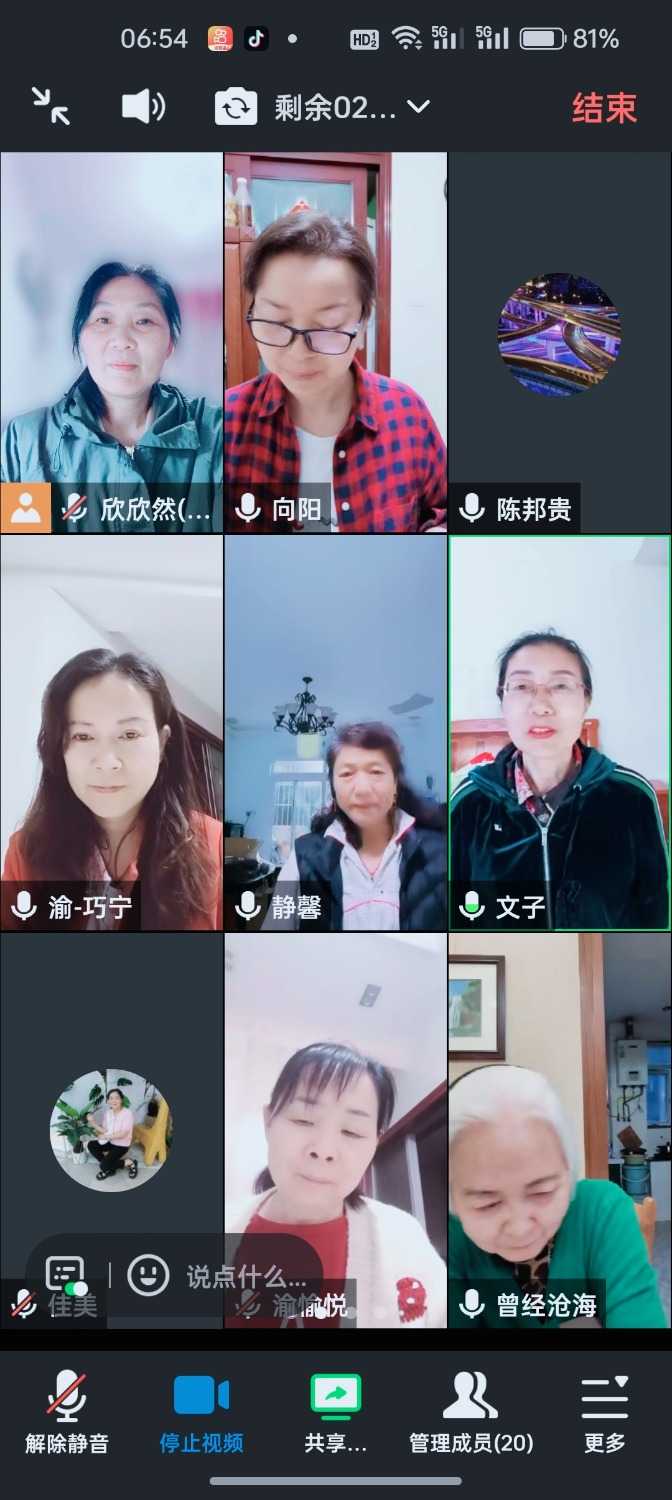This screenshot has width=672, height=1500.
Task: Toggle the speaker audio output
Action: click(143, 106)
